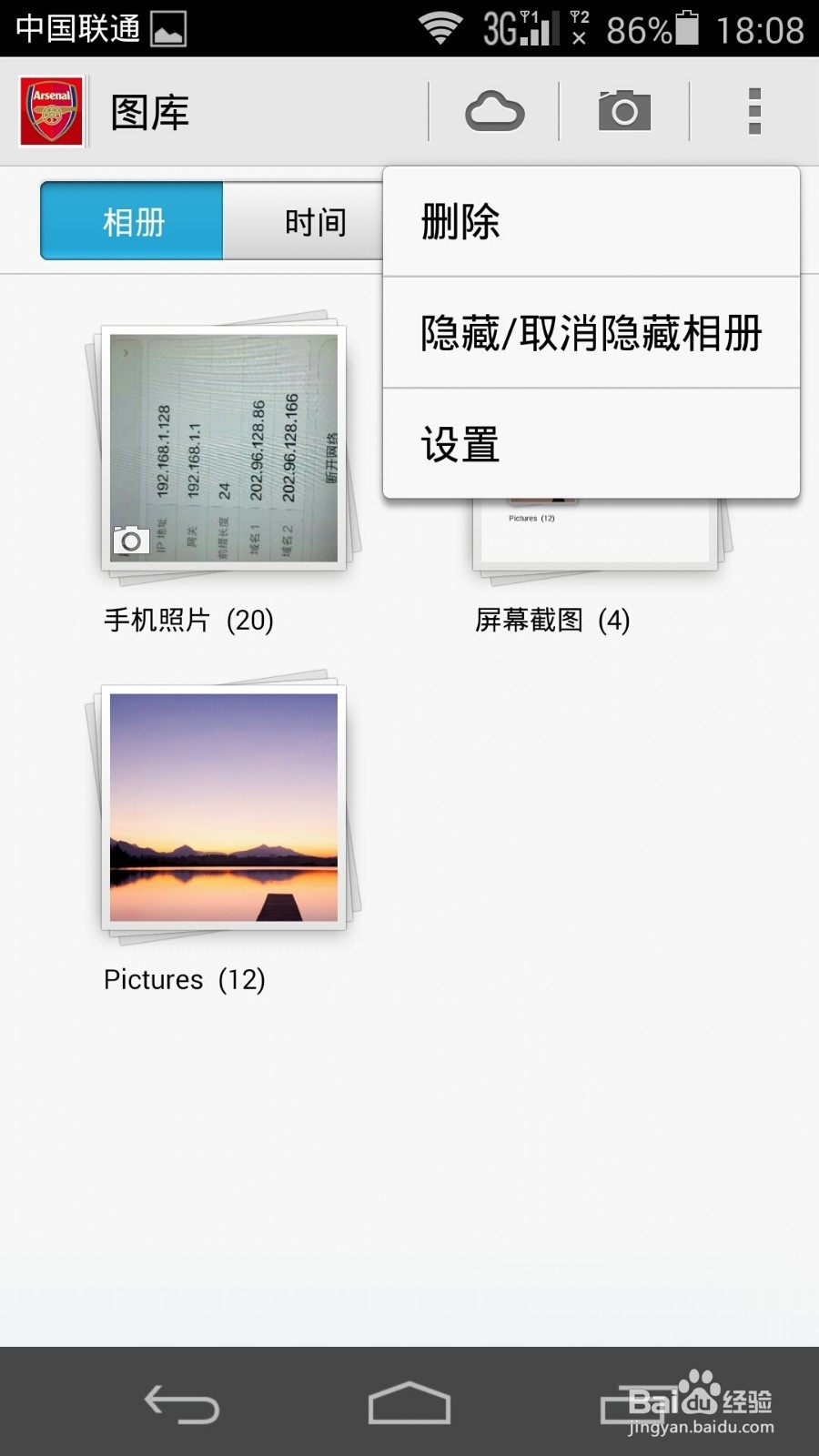Launch the camera from the gallery toolbar
This screenshot has width=819, height=1456.
[624, 111]
